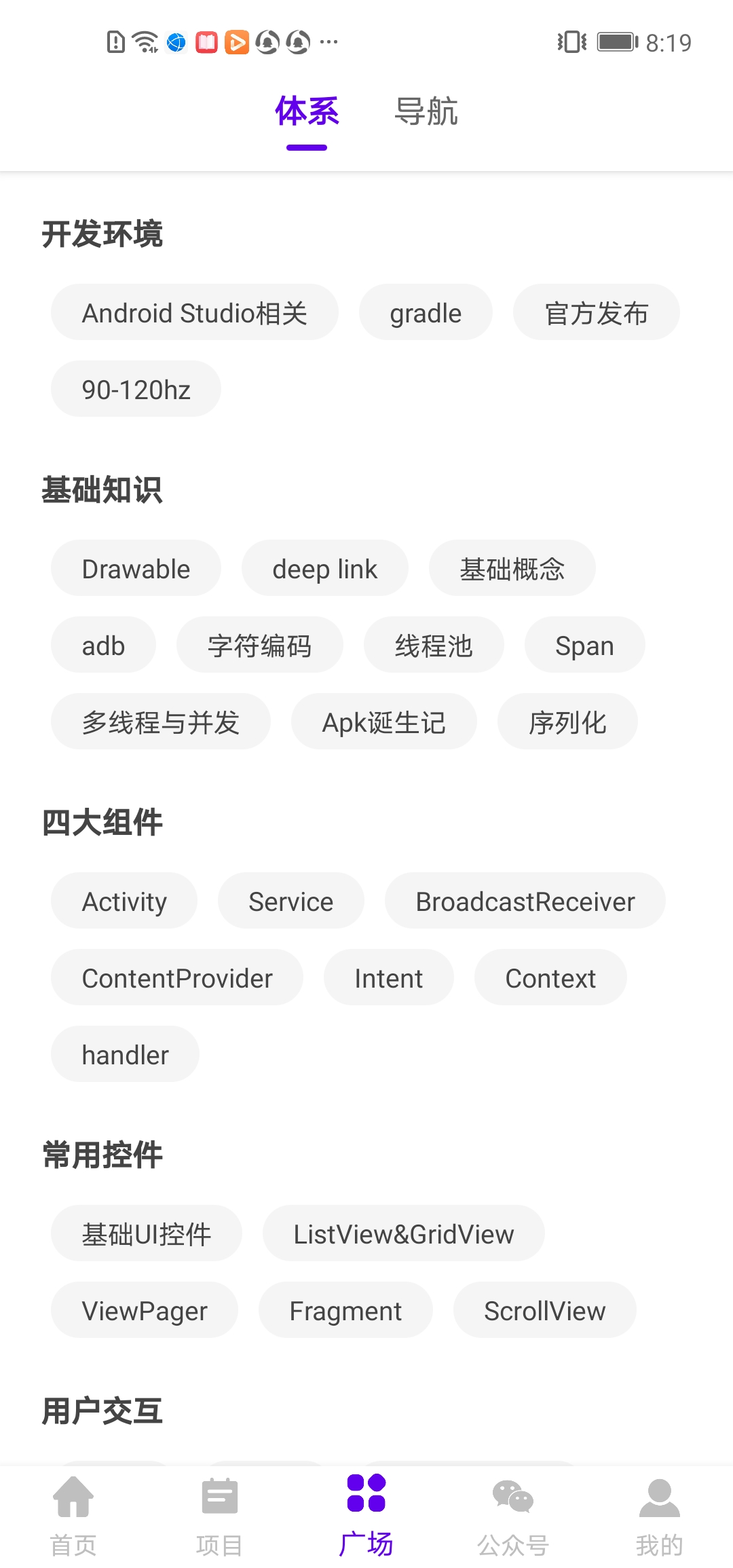
Task: Select the ContentProvider chip
Action: click(x=177, y=978)
